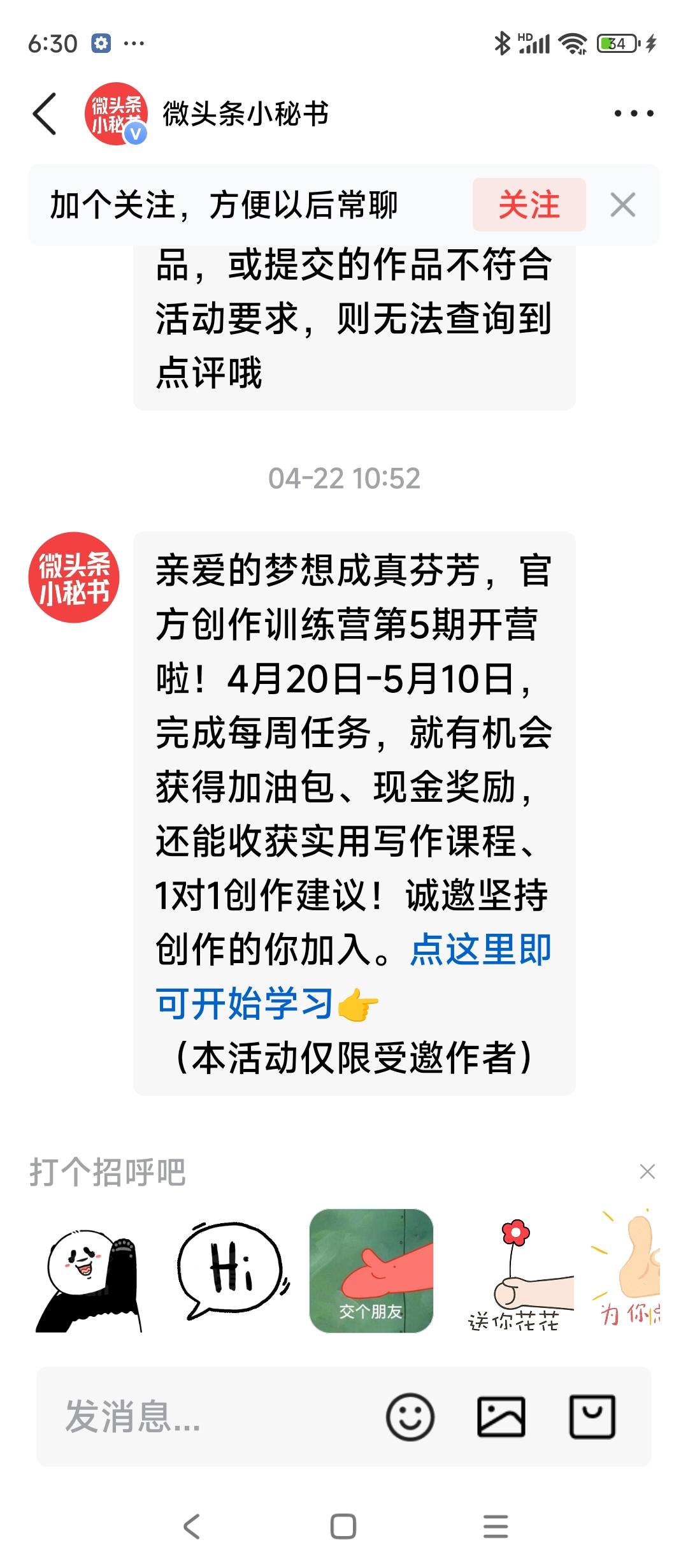
Task: Tap the back arrow to leave the chat
Action: 43,113
